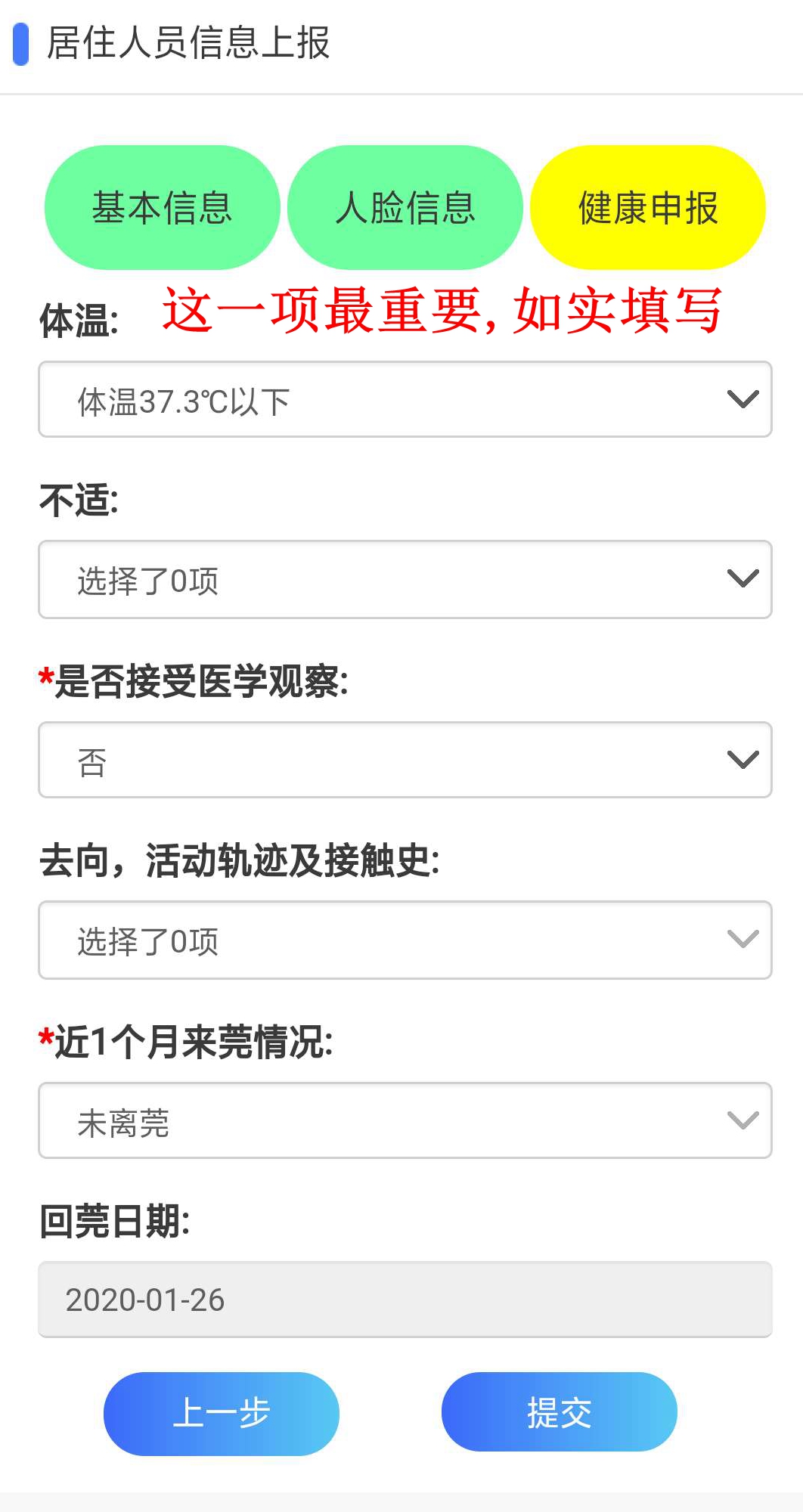Viewport: 803px width, 1512px height.
Task: Go back with the 上一步 button
Action: [x=222, y=1413]
